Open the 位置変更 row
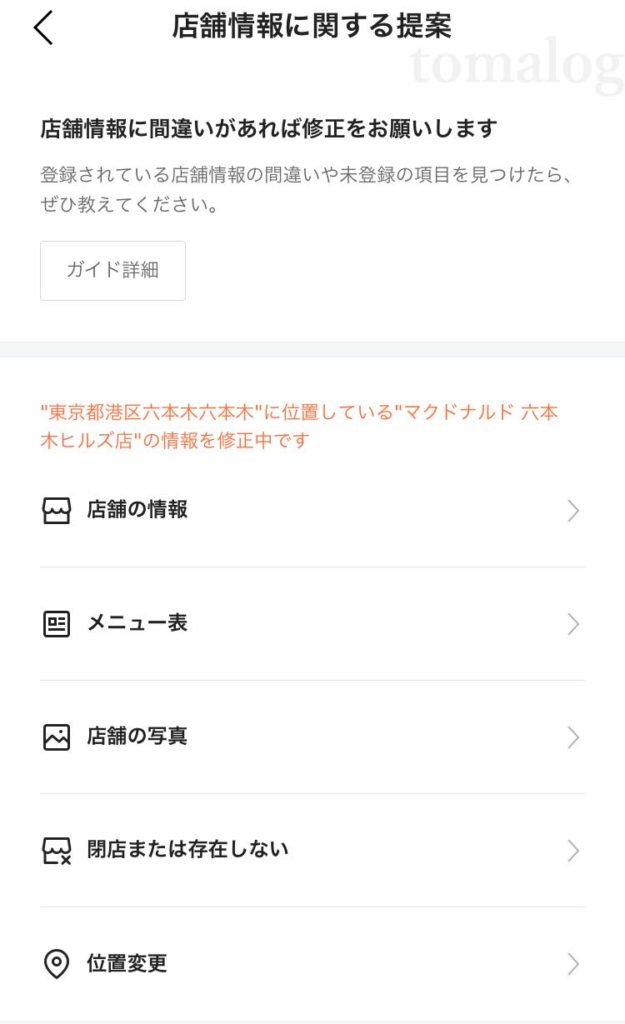The height and width of the screenshot is (1024, 625). tap(312, 963)
